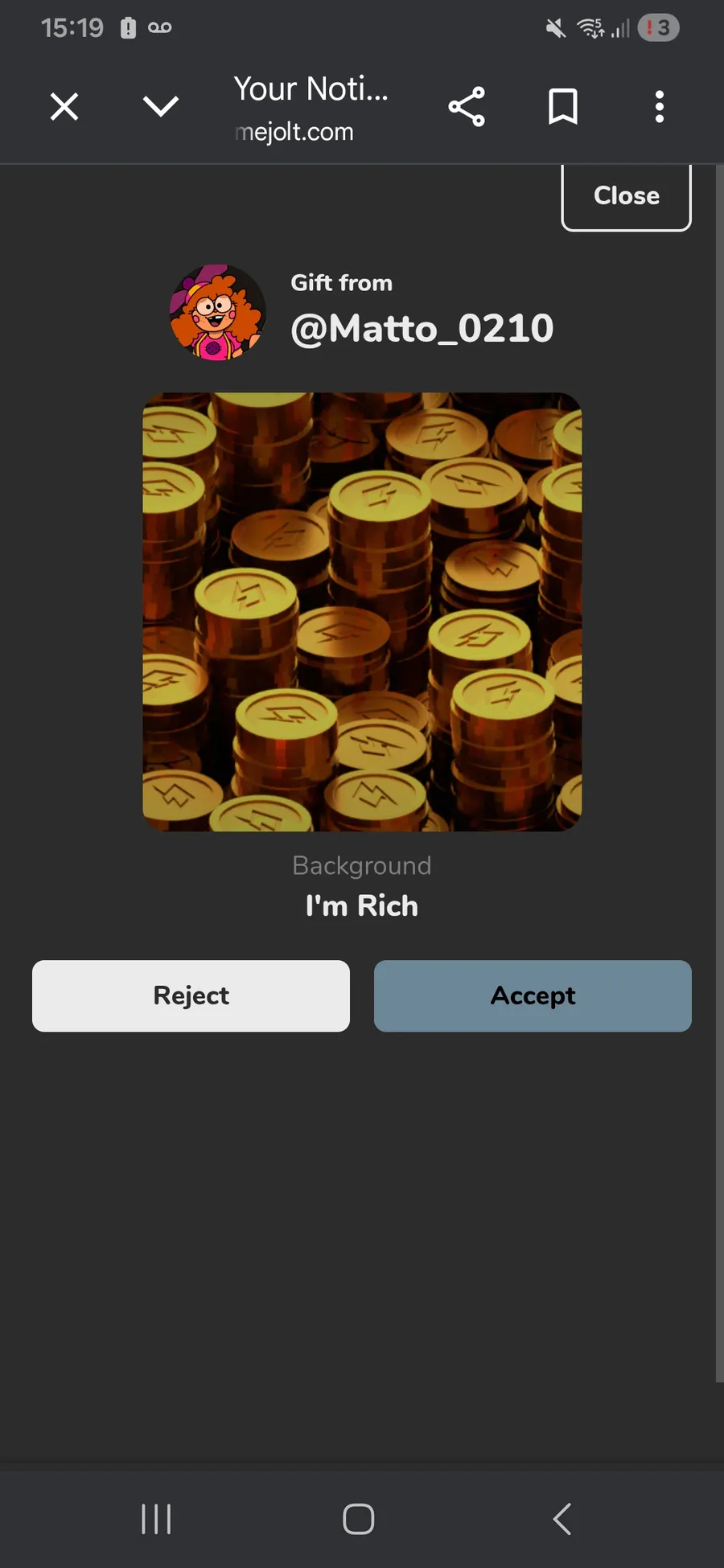Go to the home screen
Screen dimensions: 724x1568
coord(359,1519)
